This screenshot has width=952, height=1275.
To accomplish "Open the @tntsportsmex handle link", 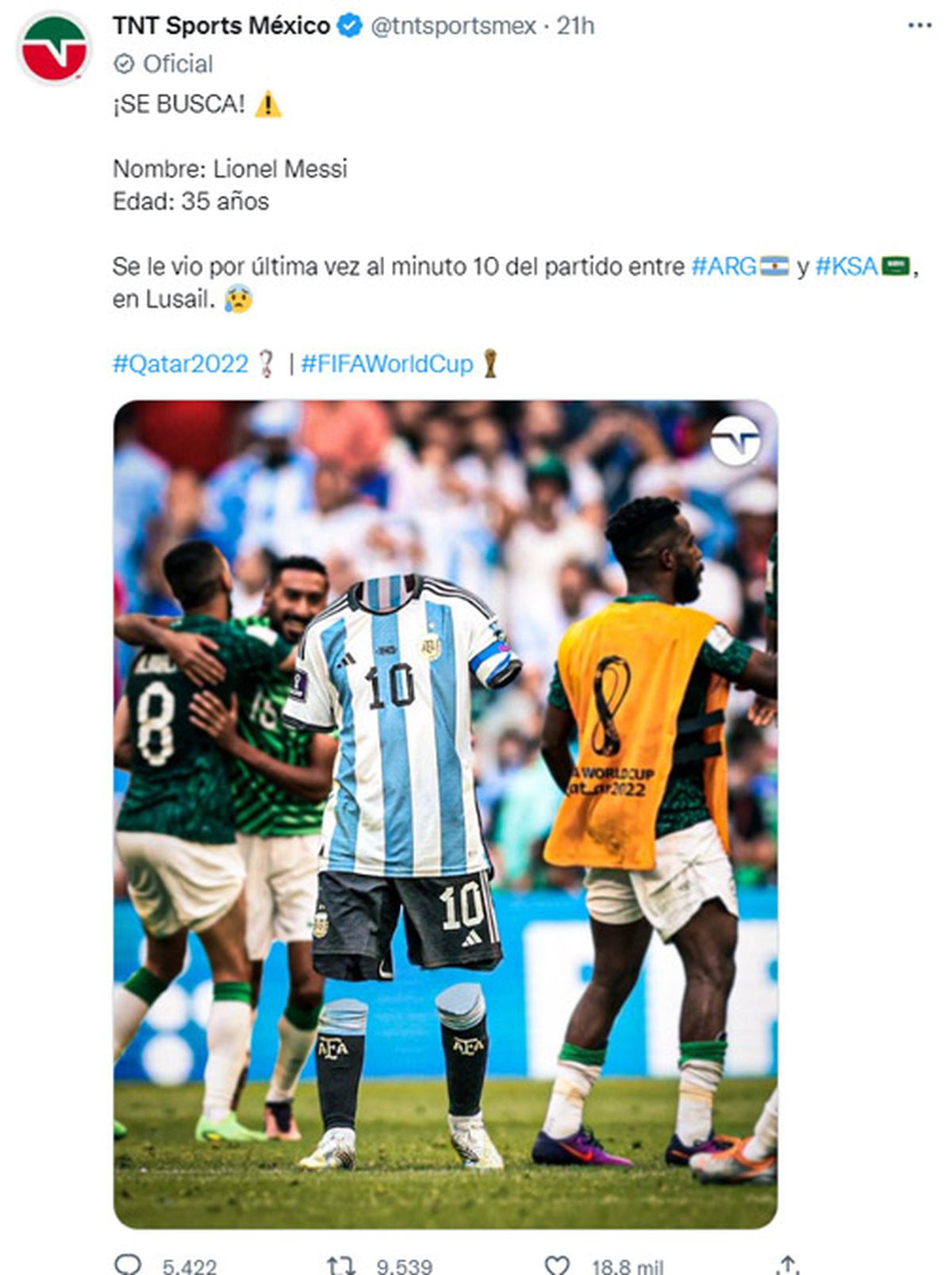I will [454, 26].
